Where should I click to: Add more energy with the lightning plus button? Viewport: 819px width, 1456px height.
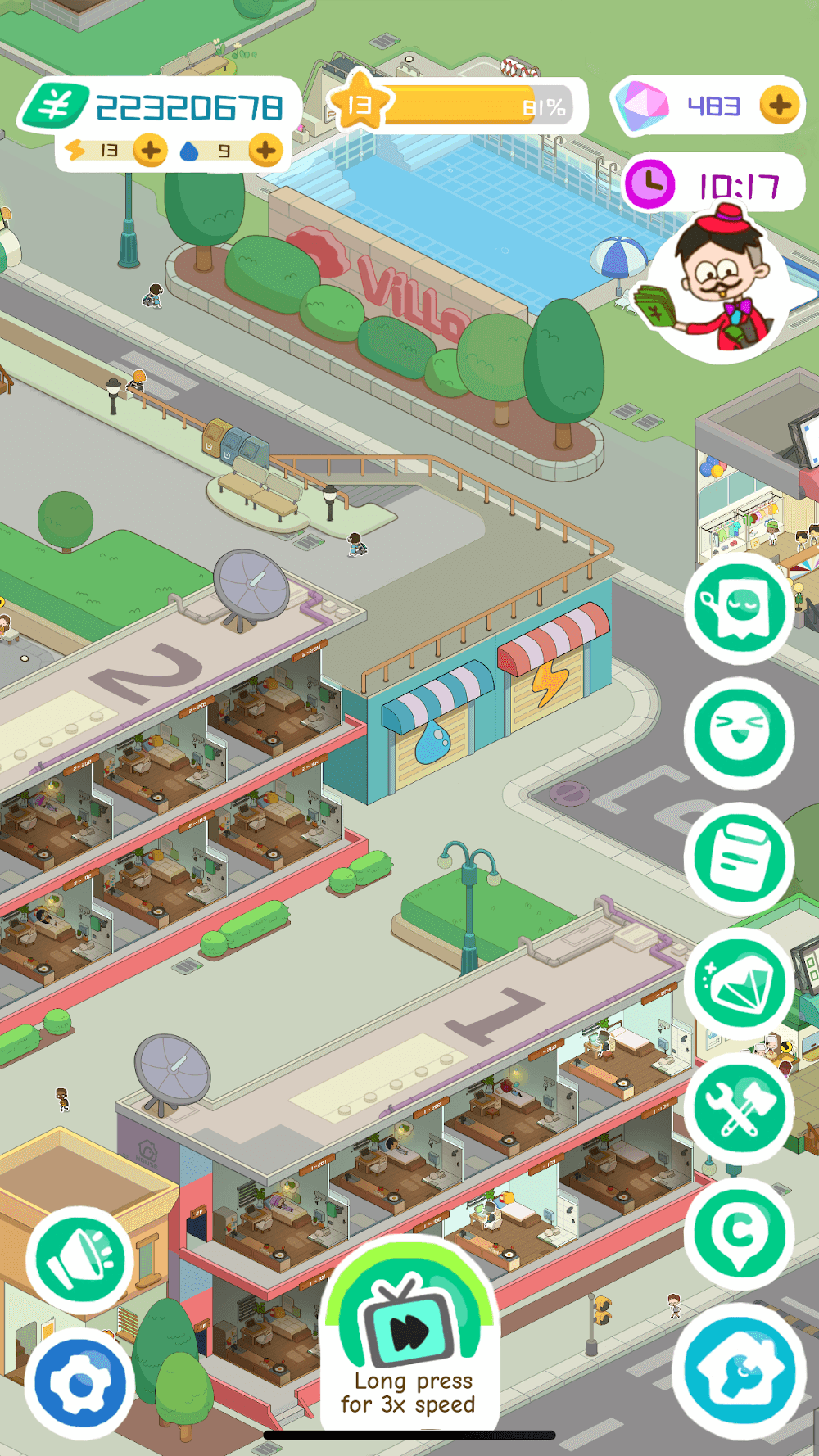tap(151, 151)
